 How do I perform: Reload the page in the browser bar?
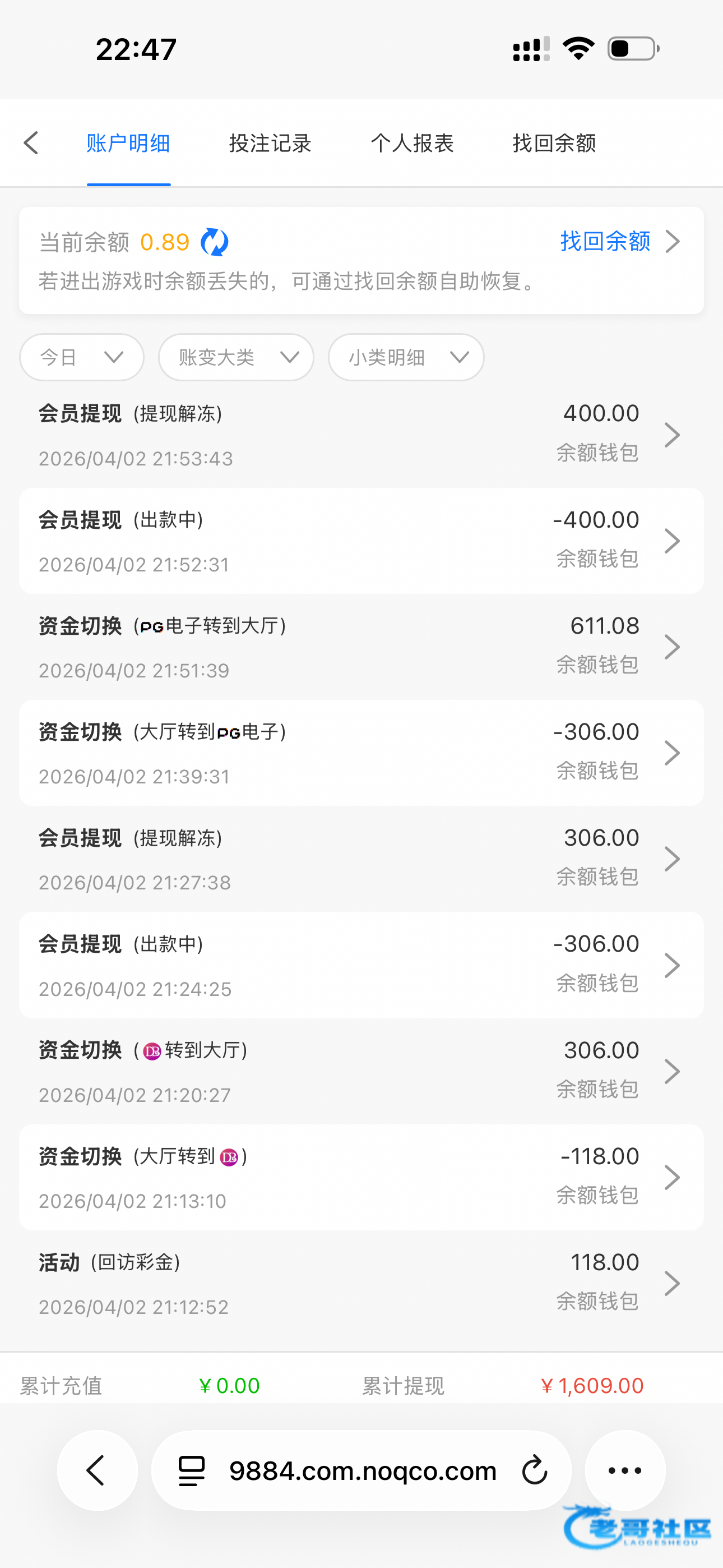tap(535, 1470)
